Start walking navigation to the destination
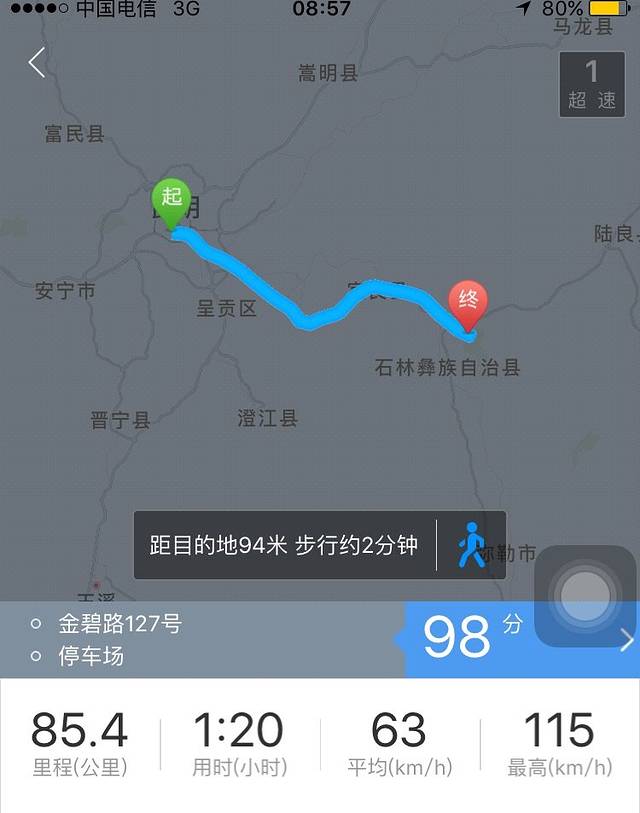 click(471, 545)
